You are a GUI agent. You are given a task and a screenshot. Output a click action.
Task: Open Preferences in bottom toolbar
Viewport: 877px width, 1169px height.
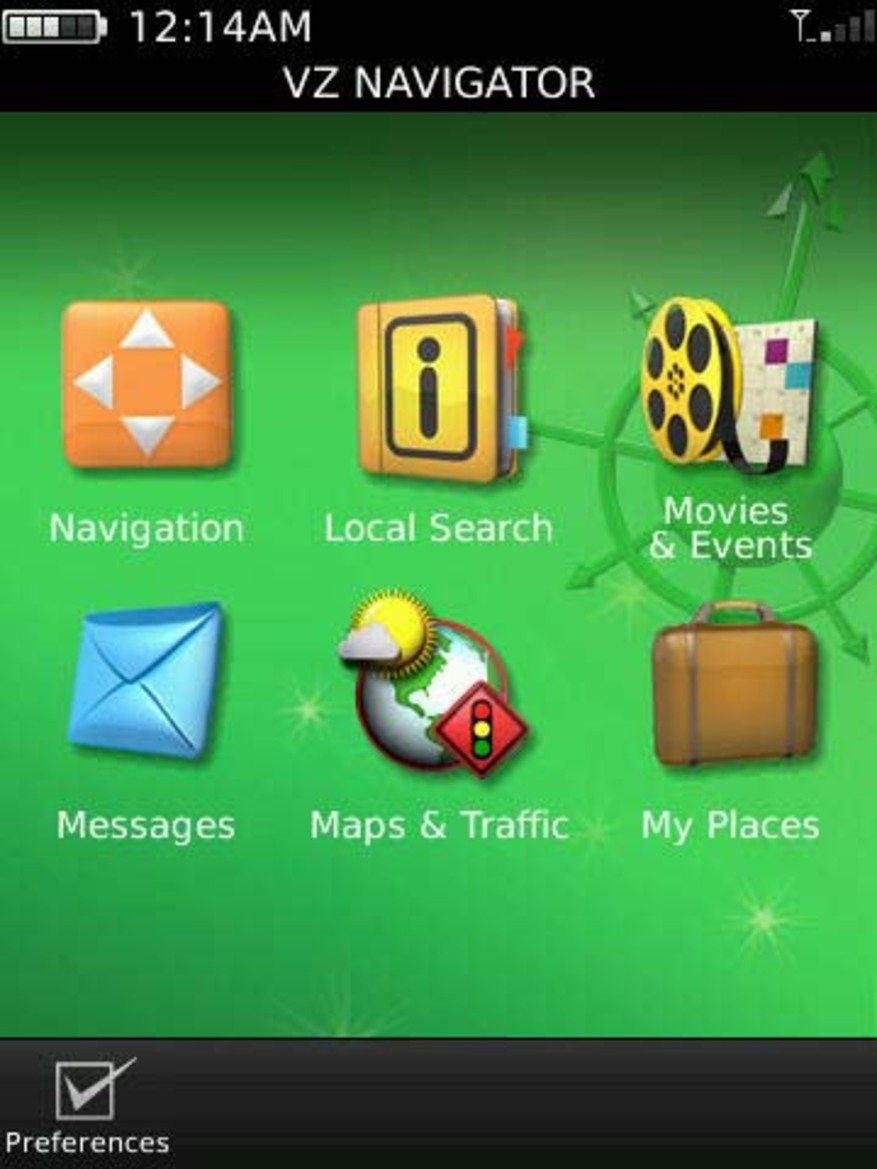click(88, 1105)
